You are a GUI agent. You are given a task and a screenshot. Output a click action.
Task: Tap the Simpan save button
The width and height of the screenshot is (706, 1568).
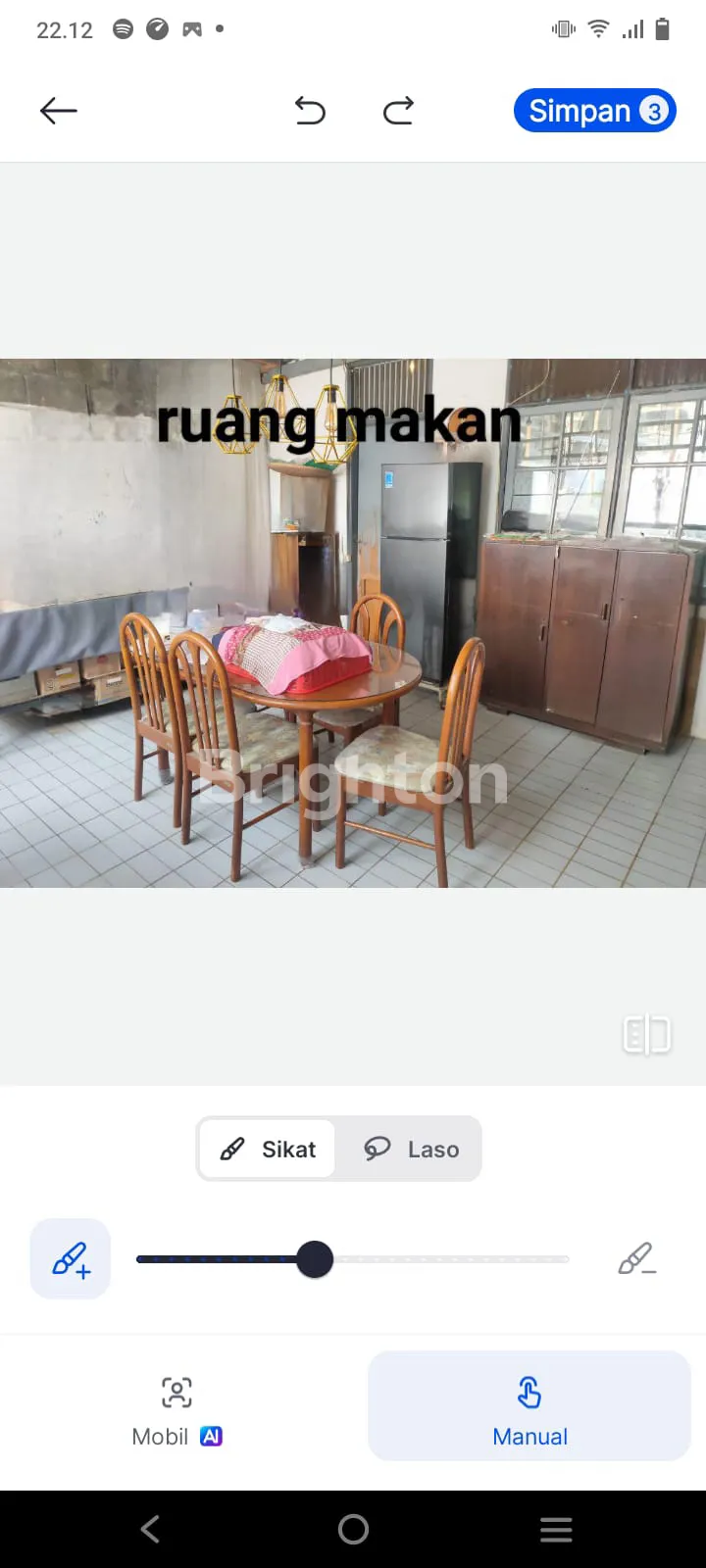(594, 111)
